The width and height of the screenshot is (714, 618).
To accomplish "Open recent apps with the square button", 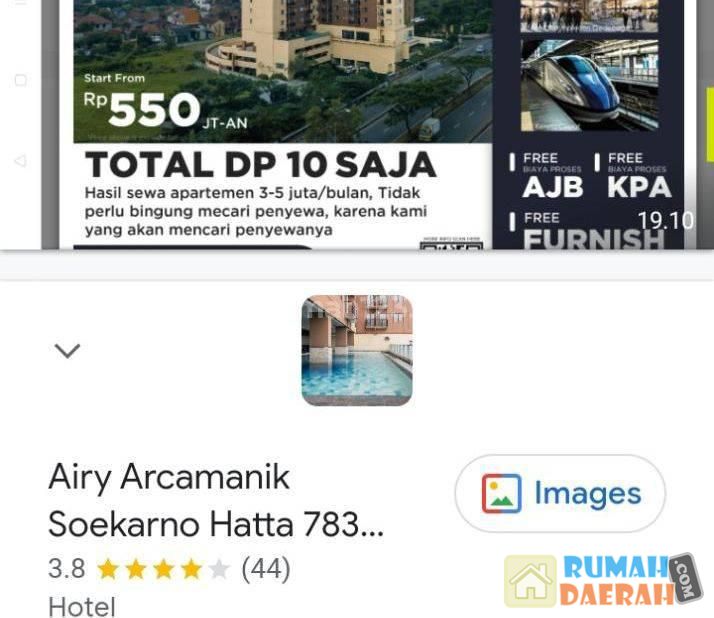I will [20, 80].
